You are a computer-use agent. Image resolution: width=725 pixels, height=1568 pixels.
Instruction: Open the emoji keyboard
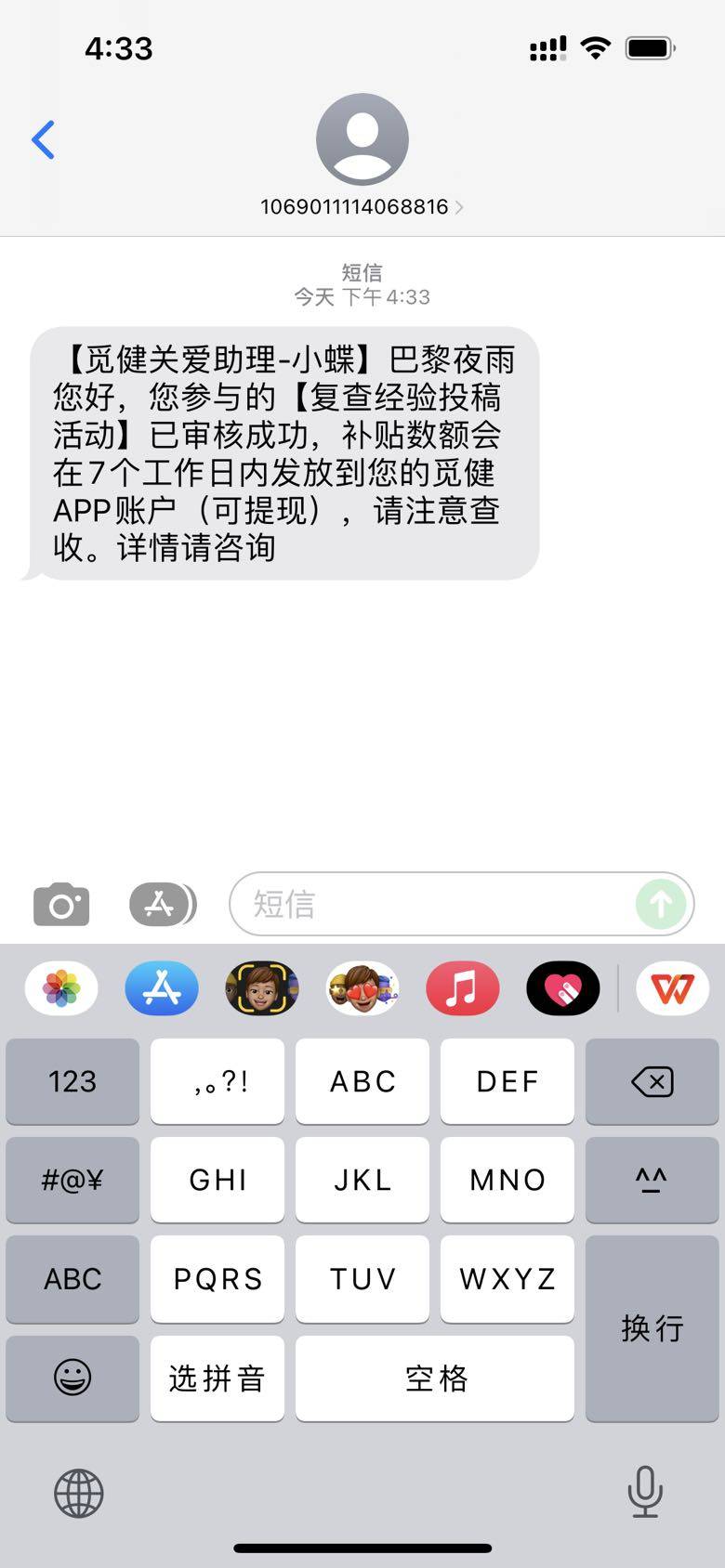click(x=72, y=1378)
